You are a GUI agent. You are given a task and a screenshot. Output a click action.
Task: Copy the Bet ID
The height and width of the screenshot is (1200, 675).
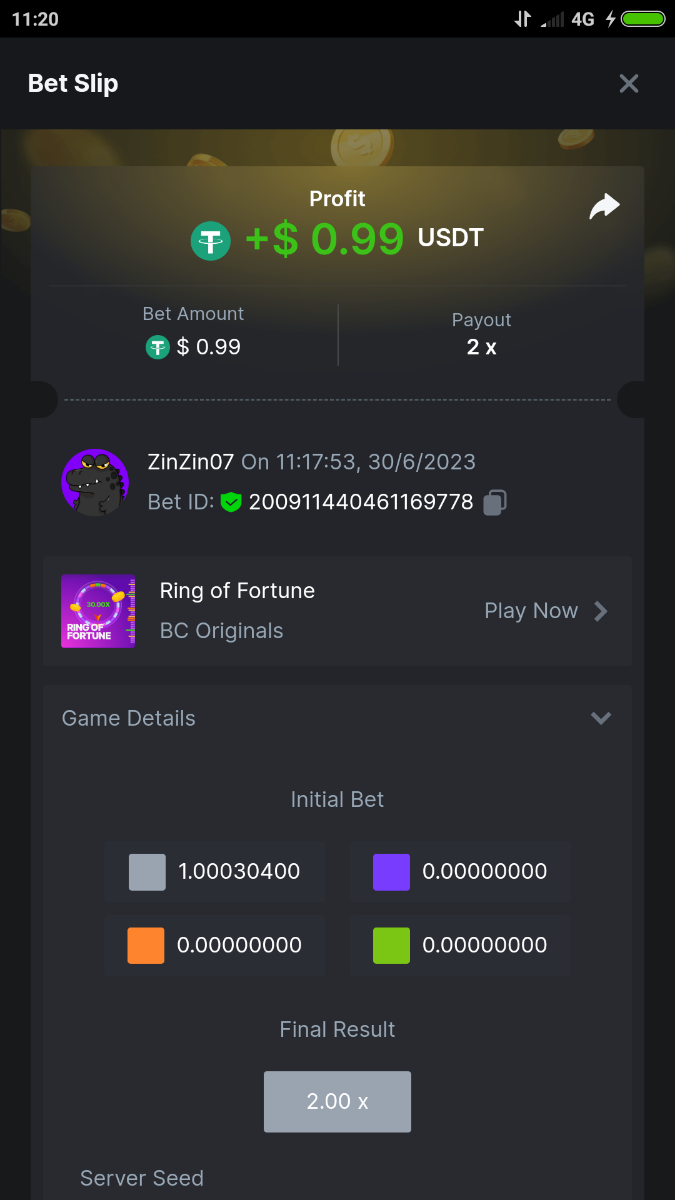coord(494,503)
